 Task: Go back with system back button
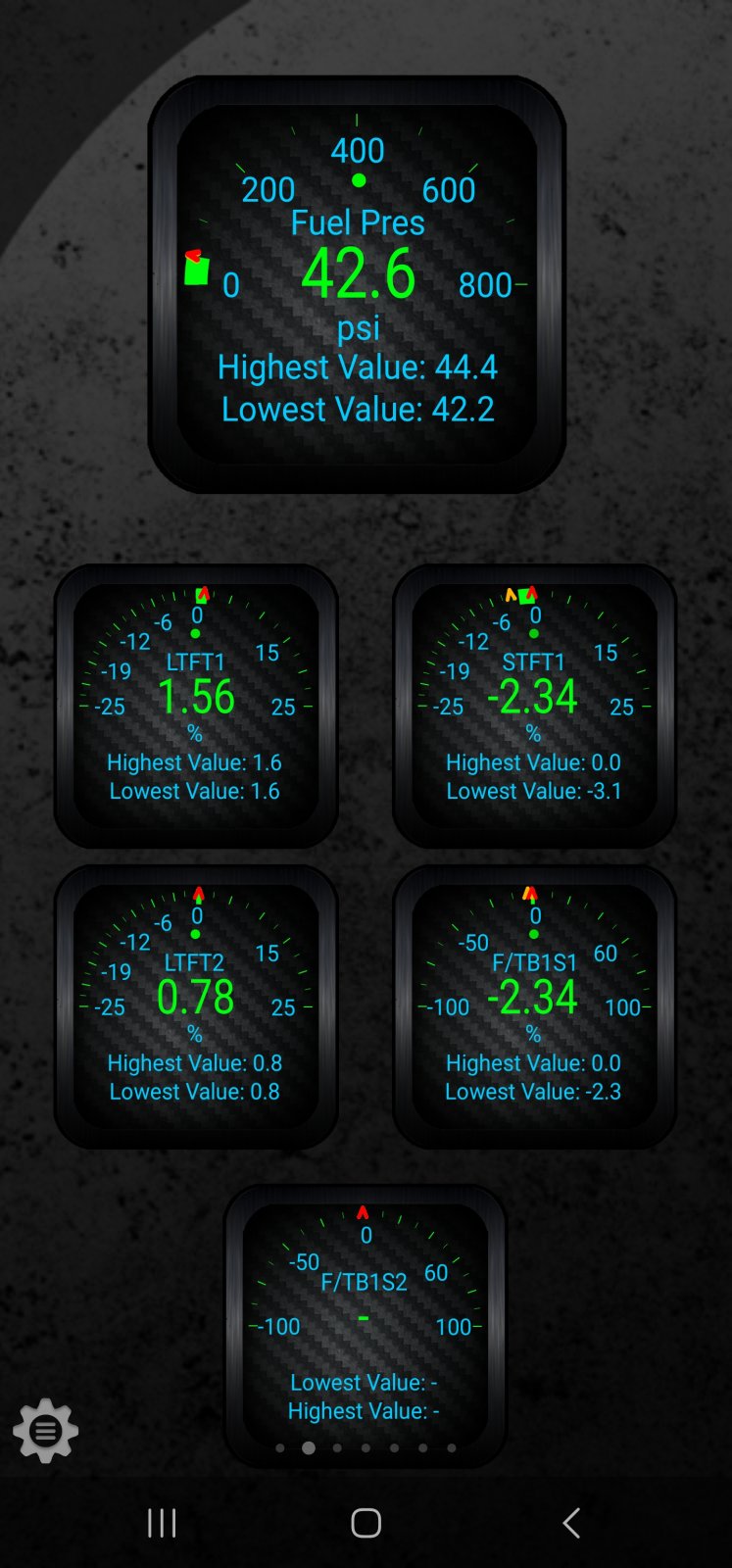click(571, 1523)
